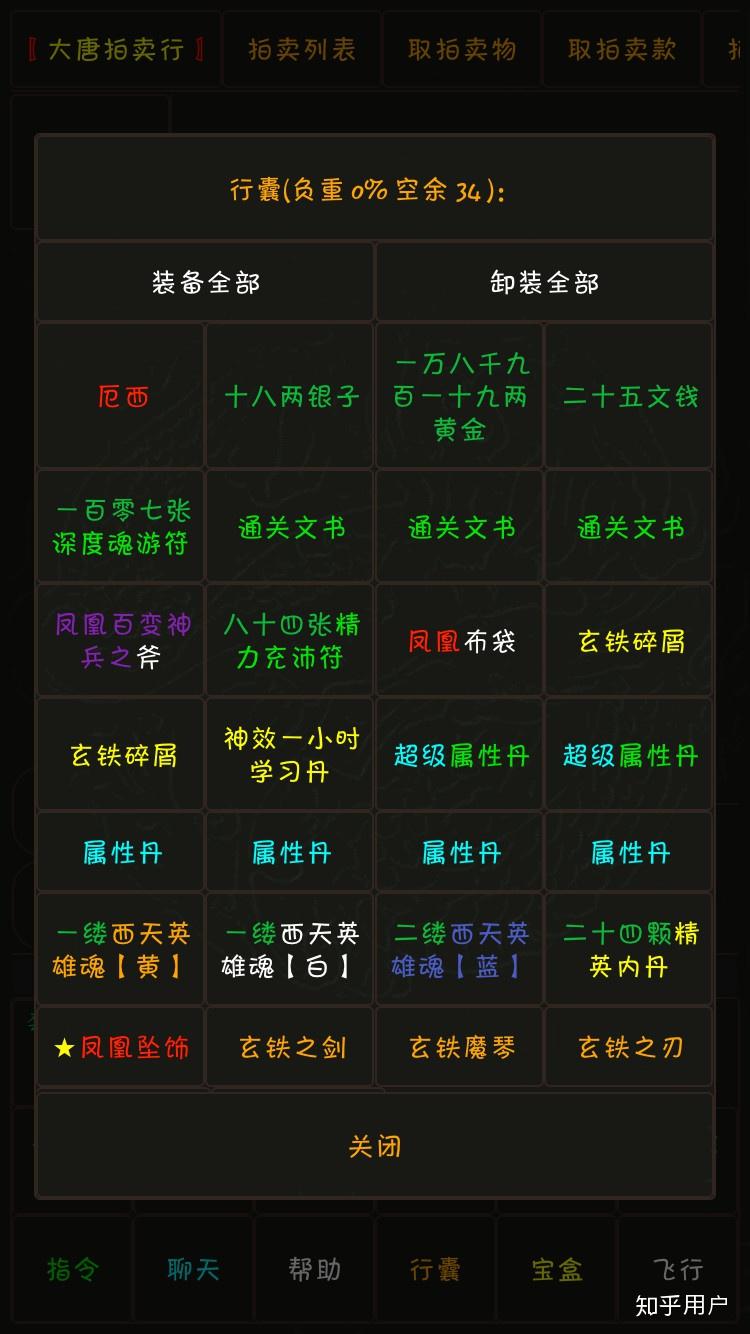Open the 行囊 inventory from bottom bar

coord(433,1272)
